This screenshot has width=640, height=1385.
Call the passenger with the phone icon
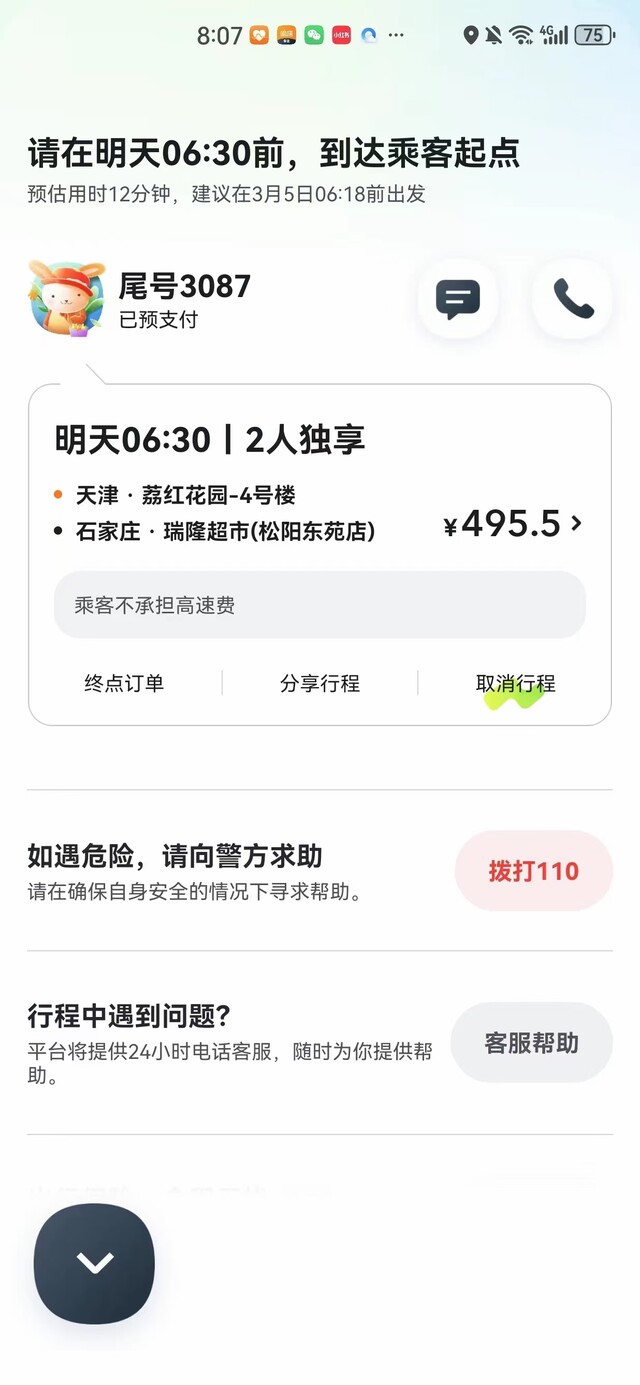coord(573,299)
